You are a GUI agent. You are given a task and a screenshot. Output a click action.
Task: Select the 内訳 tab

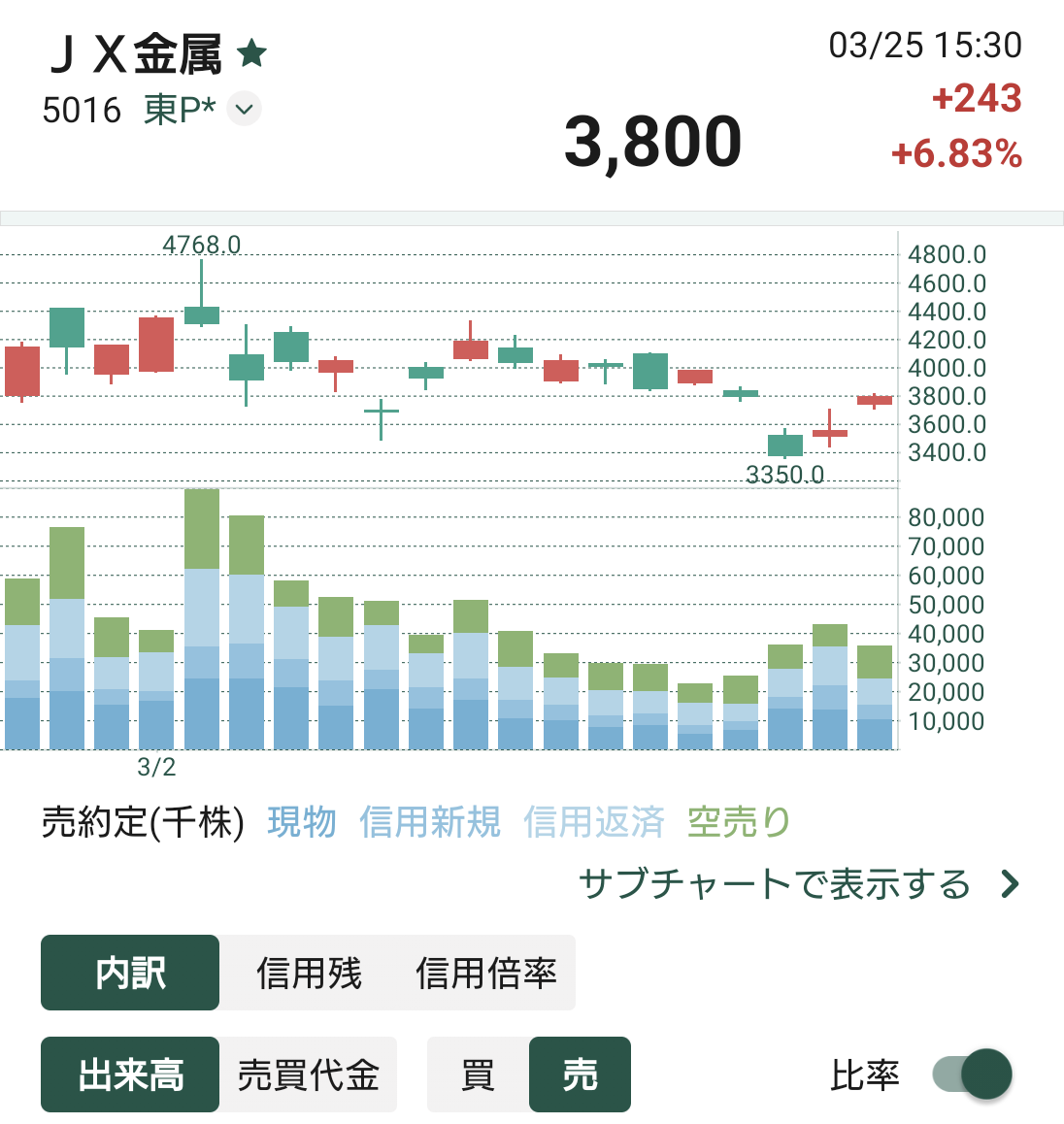click(129, 972)
